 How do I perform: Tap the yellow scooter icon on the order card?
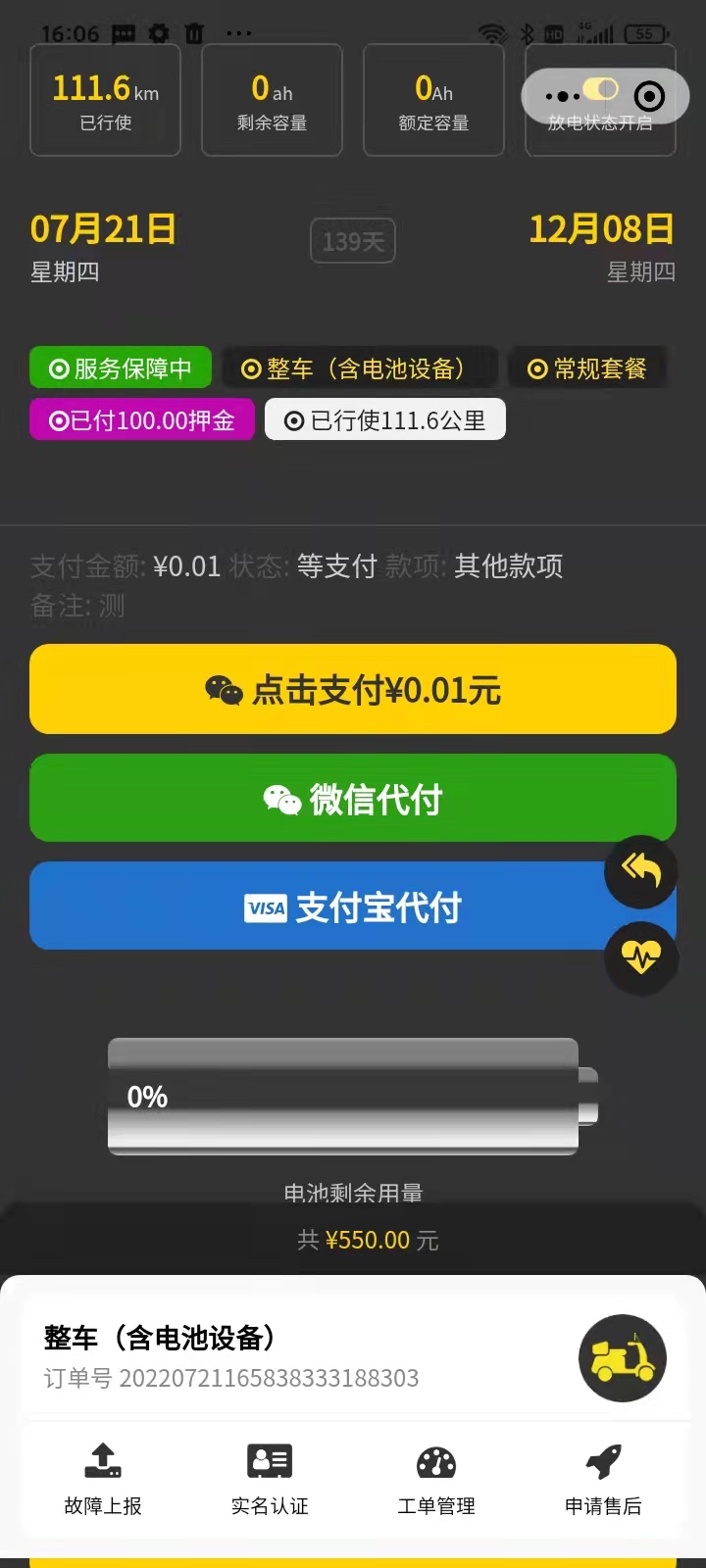pos(623,1358)
